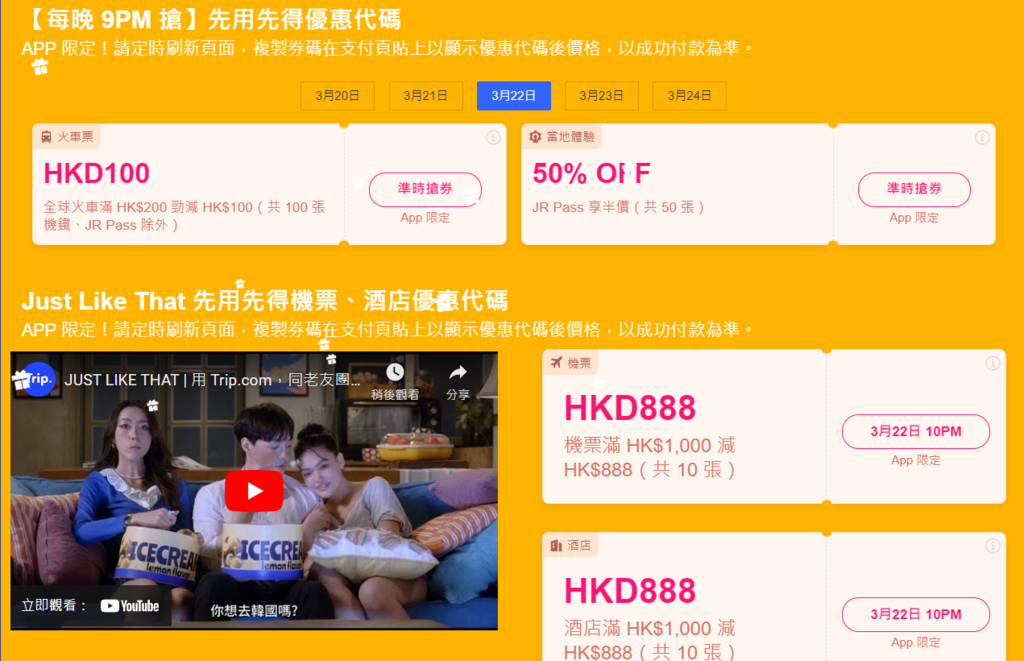Image resolution: width=1024 pixels, height=661 pixels.
Task: Watch the video on YouTube
Action: point(128,606)
